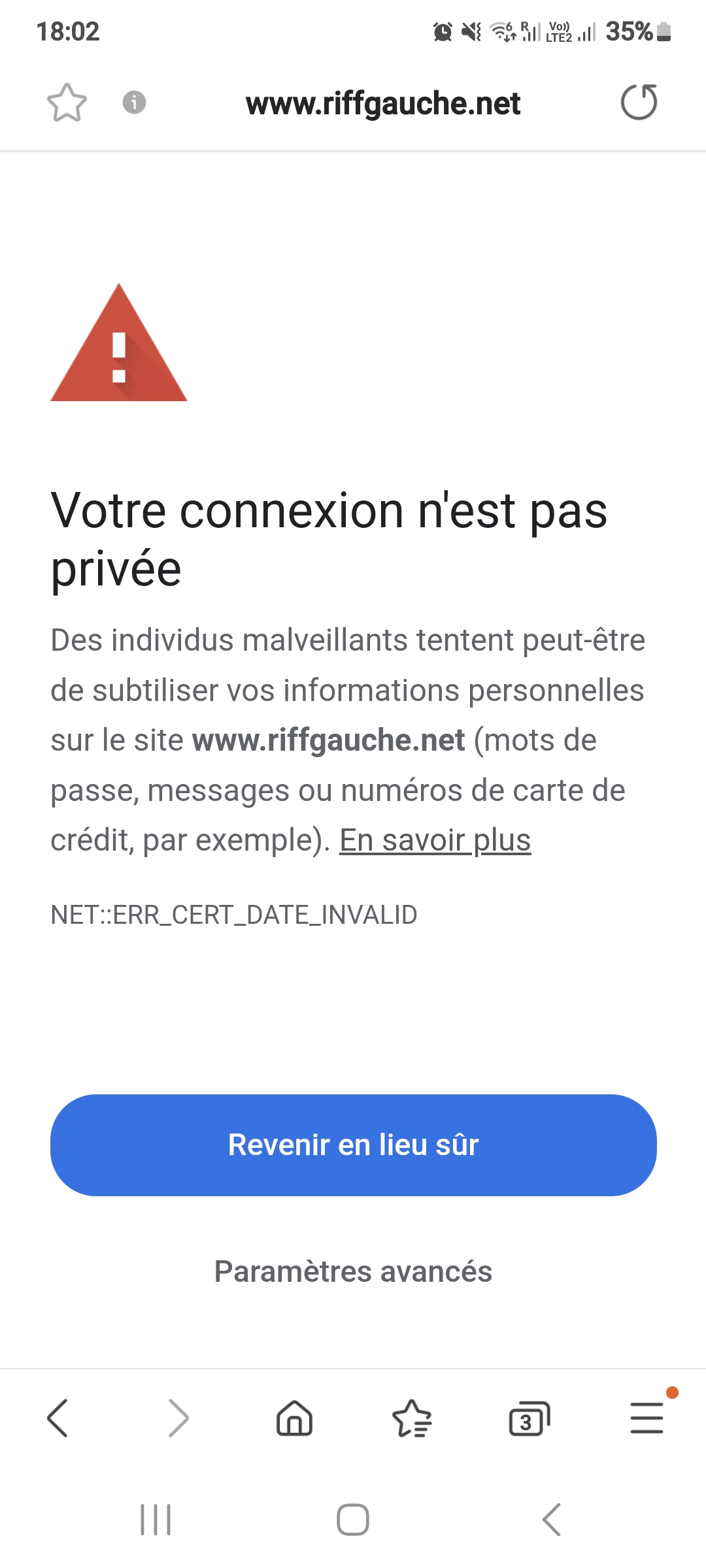Open recent apps from the system bar
The width and height of the screenshot is (706, 1568).
tap(156, 1520)
